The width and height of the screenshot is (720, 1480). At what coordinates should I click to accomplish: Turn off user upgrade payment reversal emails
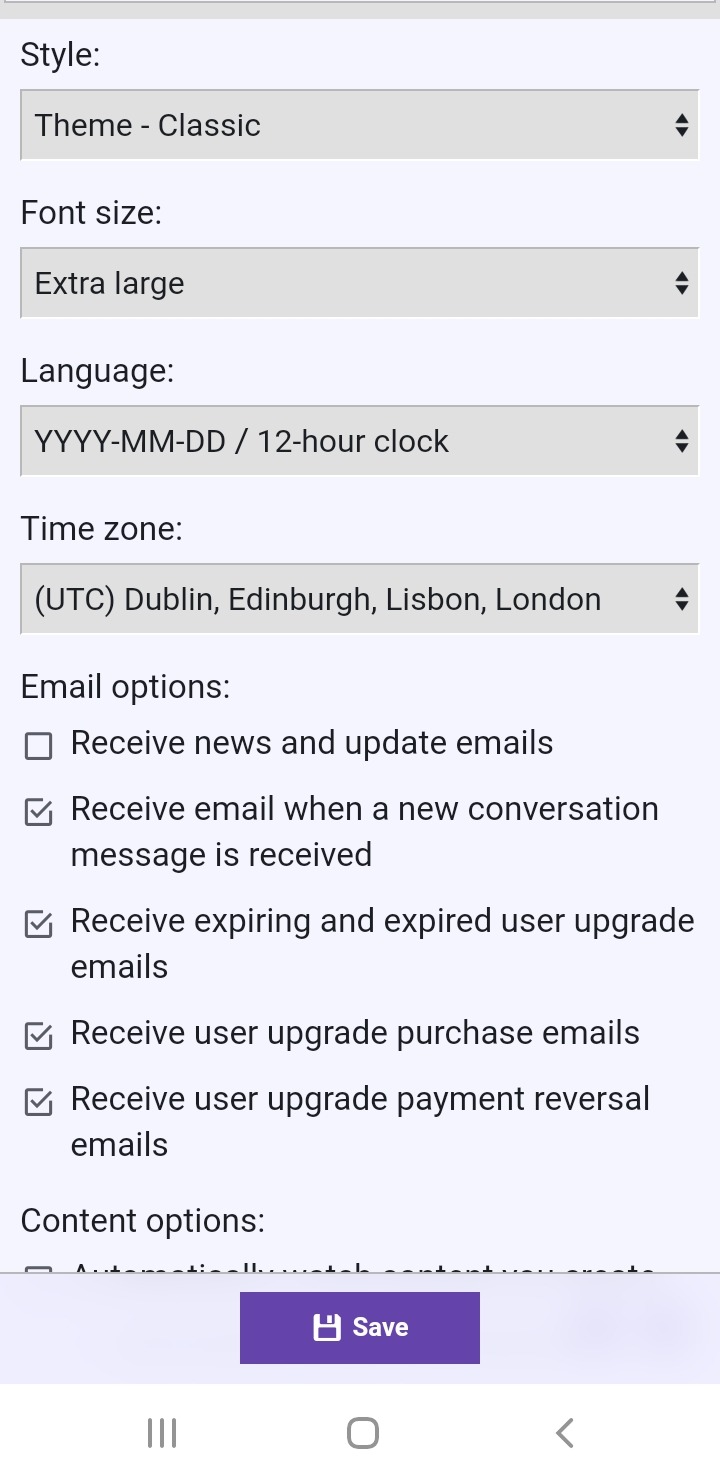pos(38,1102)
